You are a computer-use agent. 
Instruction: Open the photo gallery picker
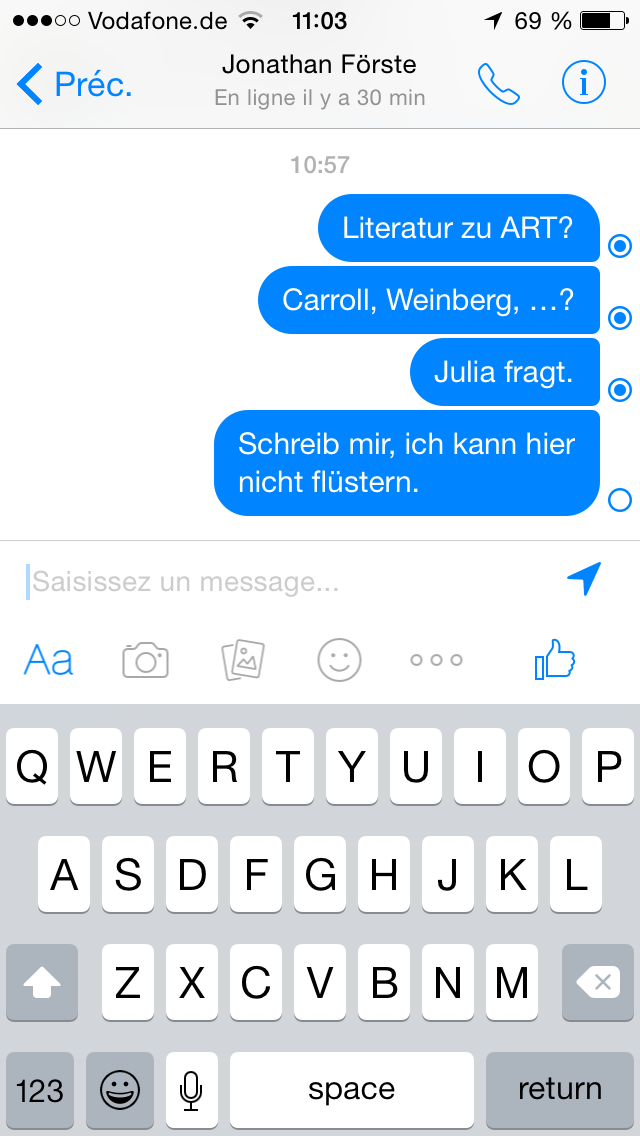click(x=242, y=660)
